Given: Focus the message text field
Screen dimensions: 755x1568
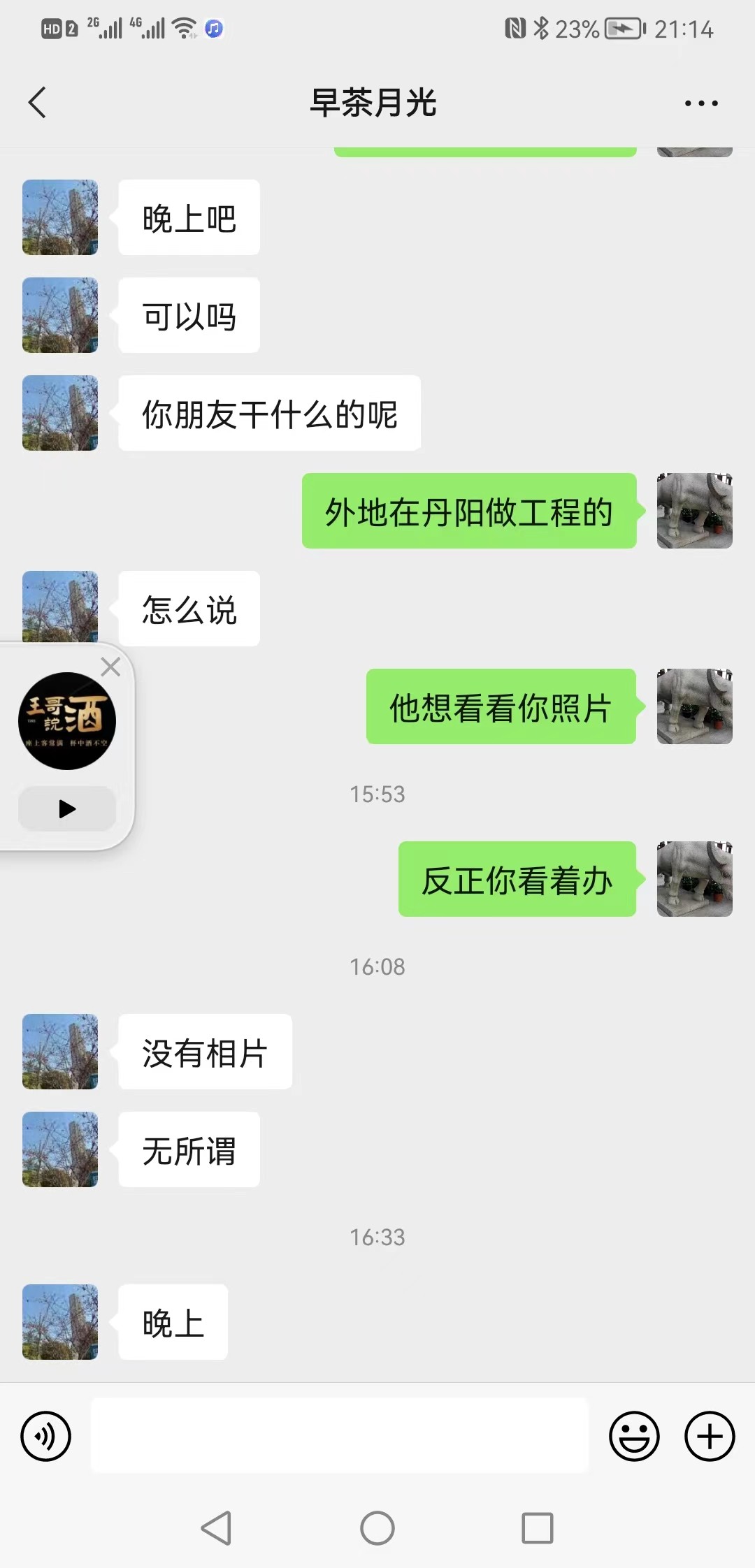Looking at the screenshot, I should point(339,1436).
